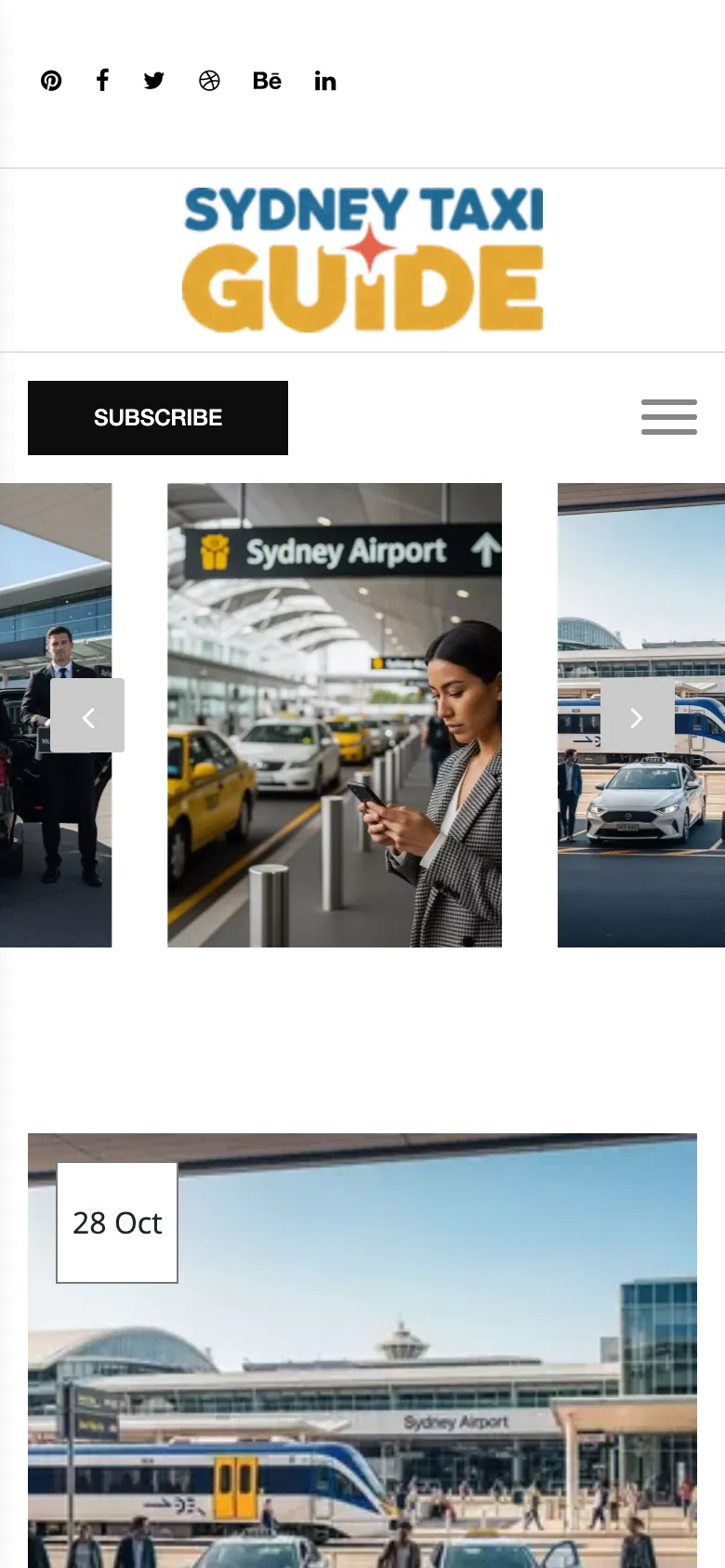725x1568 pixels.
Task: Open the Pinterest social icon
Action: (51, 81)
